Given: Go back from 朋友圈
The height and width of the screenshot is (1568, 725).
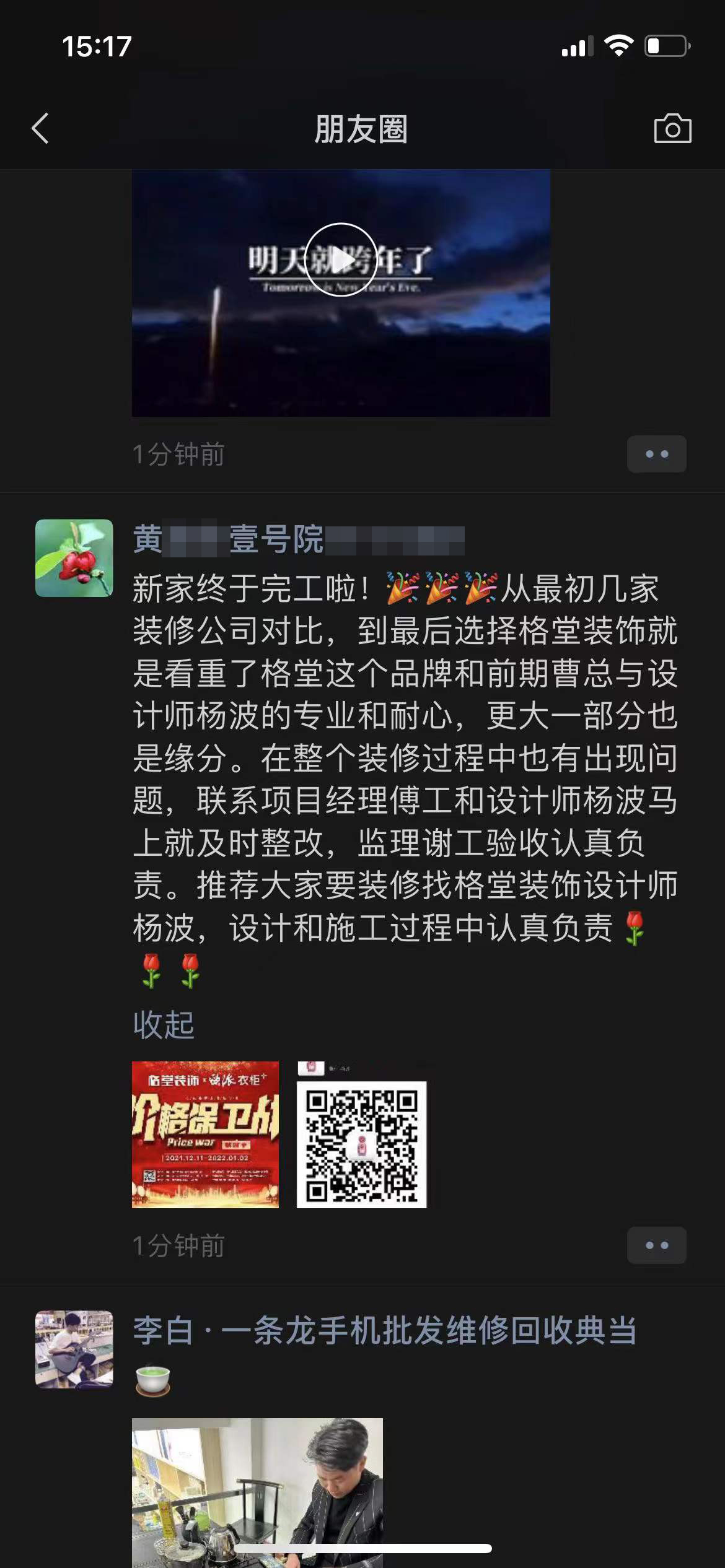Looking at the screenshot, I should pyautogui.click(x=40, y=129).
